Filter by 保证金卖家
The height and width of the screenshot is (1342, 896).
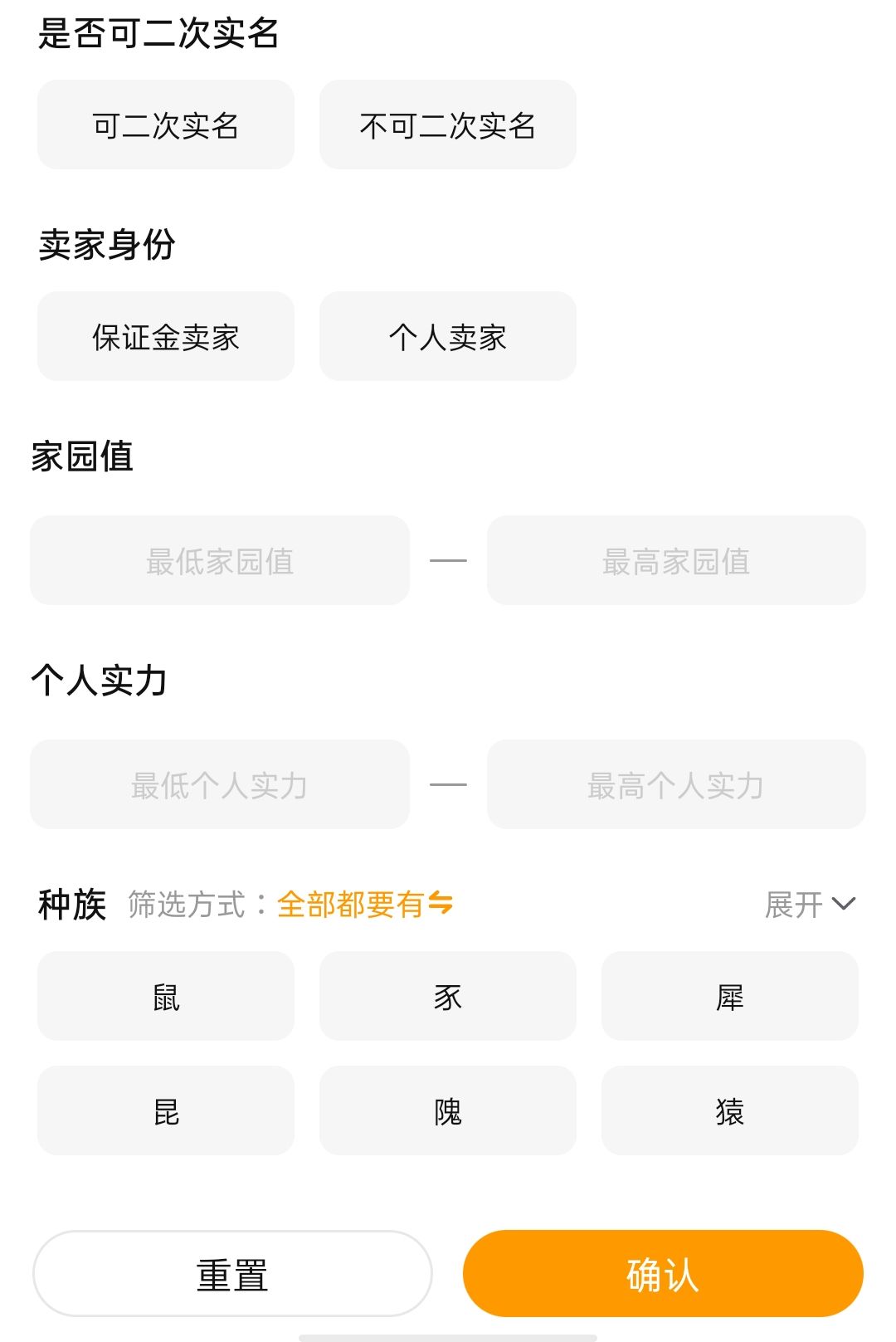pos(166,337)
